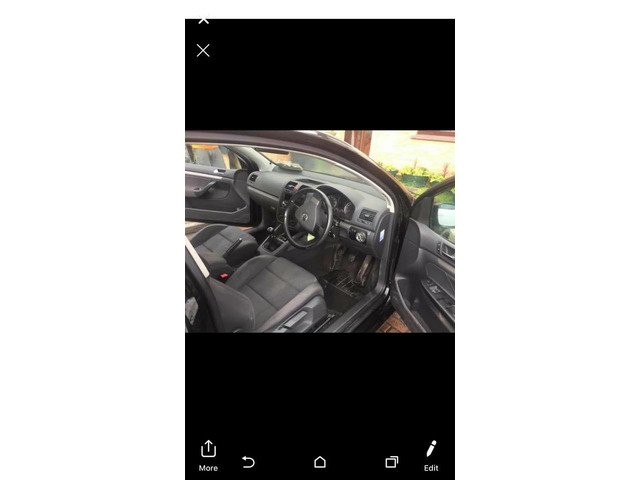Close the photo viewer
This screenshot has width=640, height=480.
[203, 50]
